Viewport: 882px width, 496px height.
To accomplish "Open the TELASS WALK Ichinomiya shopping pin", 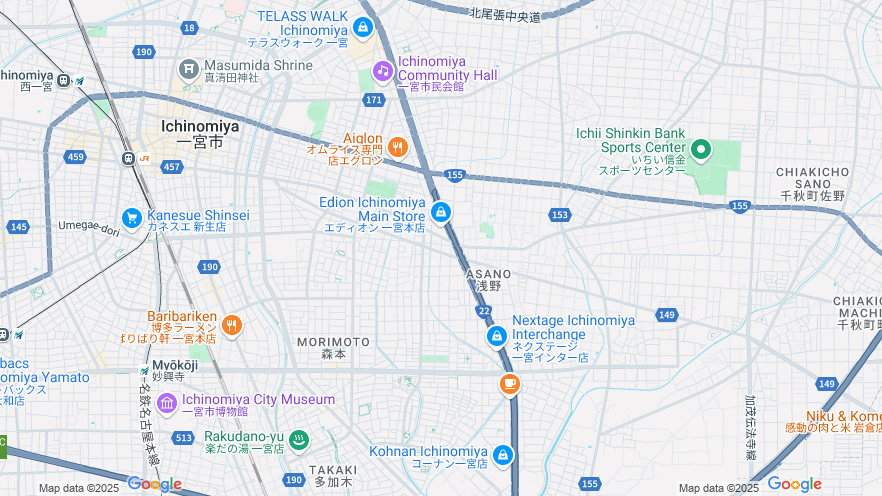I will coord(363,26).
